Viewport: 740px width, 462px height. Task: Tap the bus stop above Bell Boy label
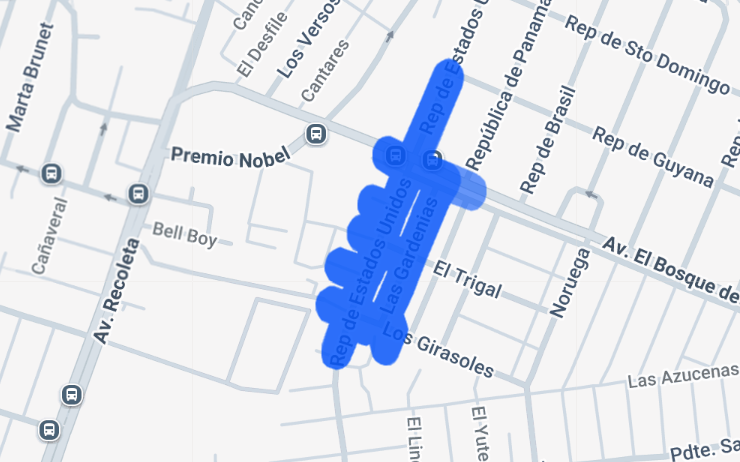[139, 193]
